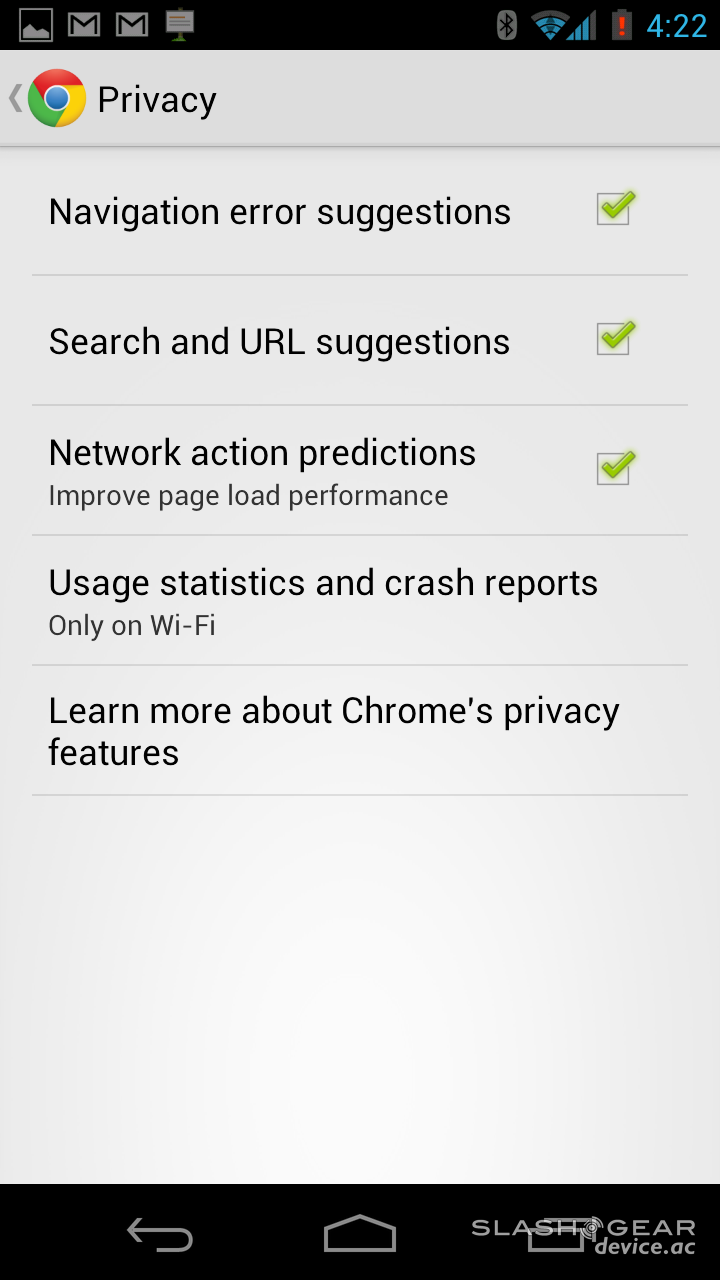The height and width of the screenshot is (1280, 720).
Task: Open Learn more about Chrome's privacy features
Action: [x=333, y=731]
